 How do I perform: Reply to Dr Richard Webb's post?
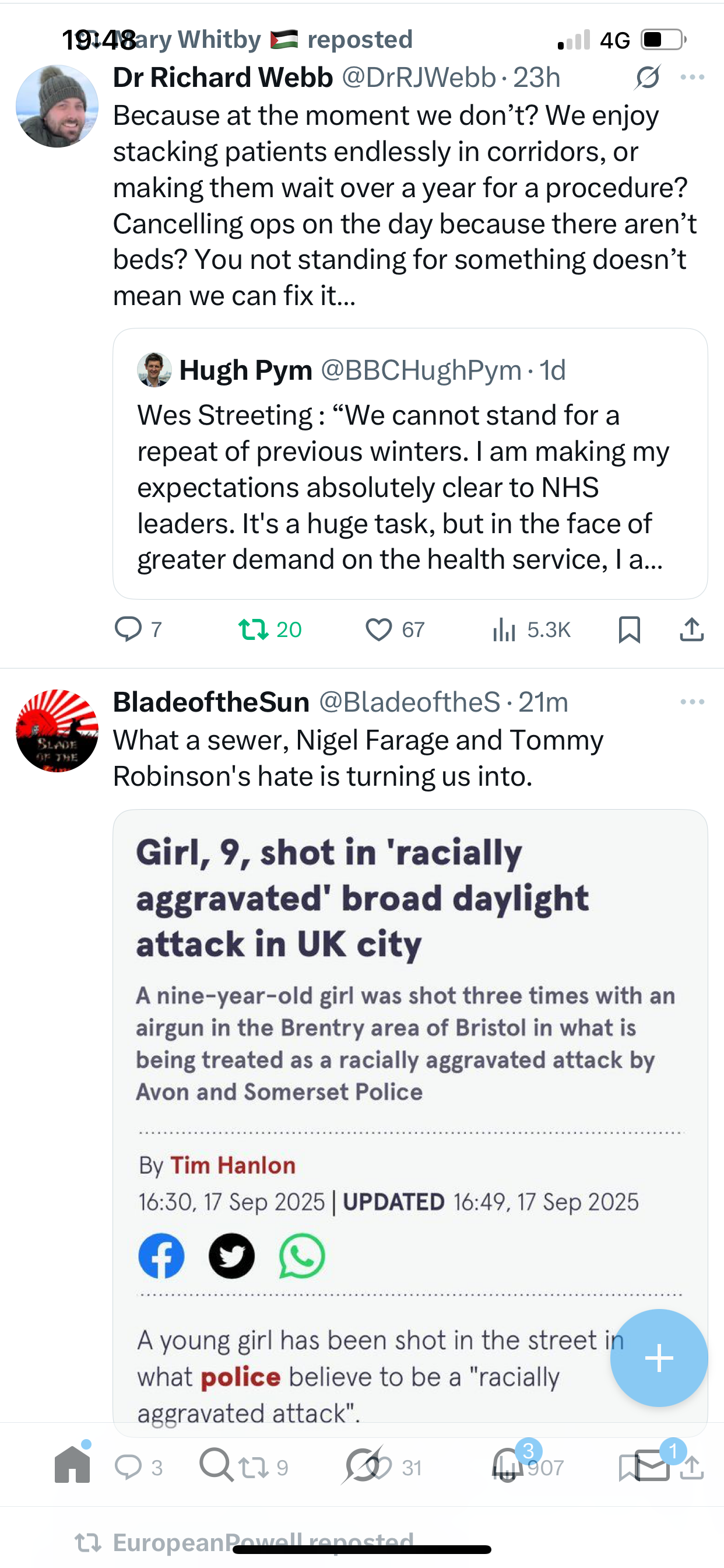point(128,629)
